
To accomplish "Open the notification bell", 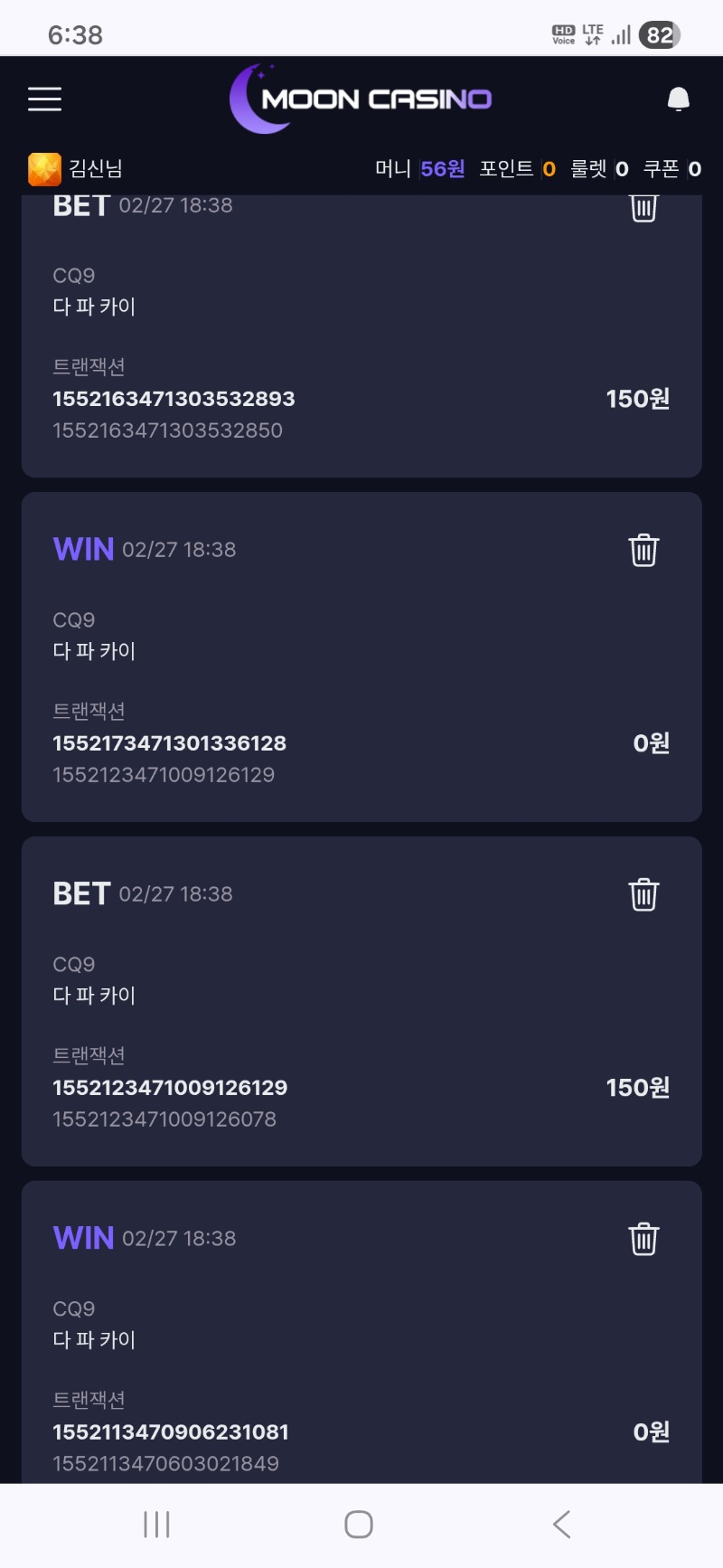I will pyautogui.click(x=677, y=99).
